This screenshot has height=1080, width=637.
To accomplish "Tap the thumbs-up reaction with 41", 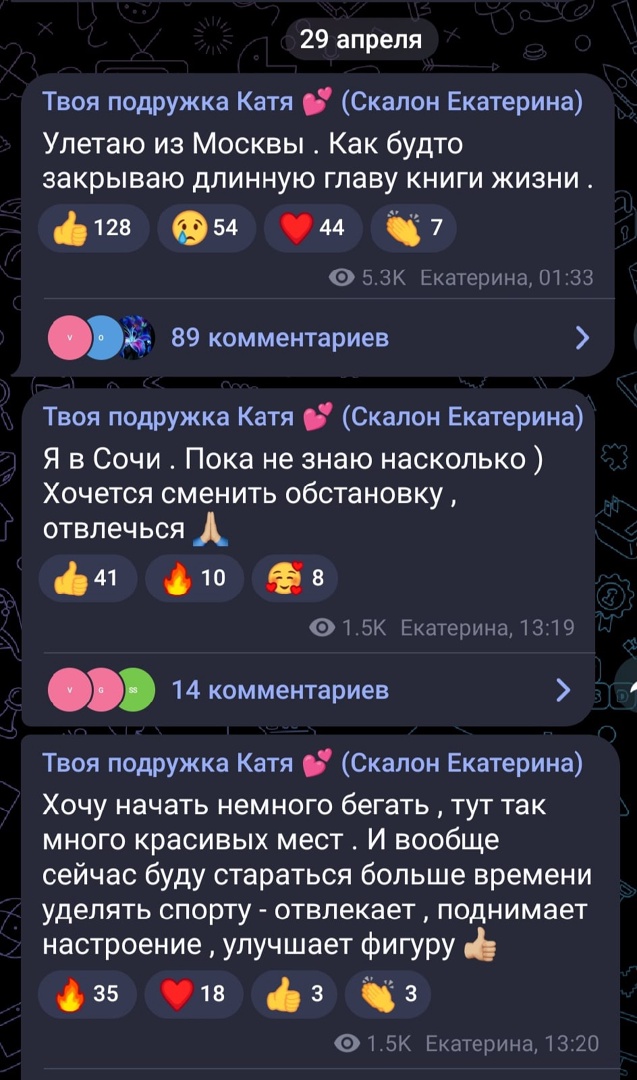I will coord(88,578).
